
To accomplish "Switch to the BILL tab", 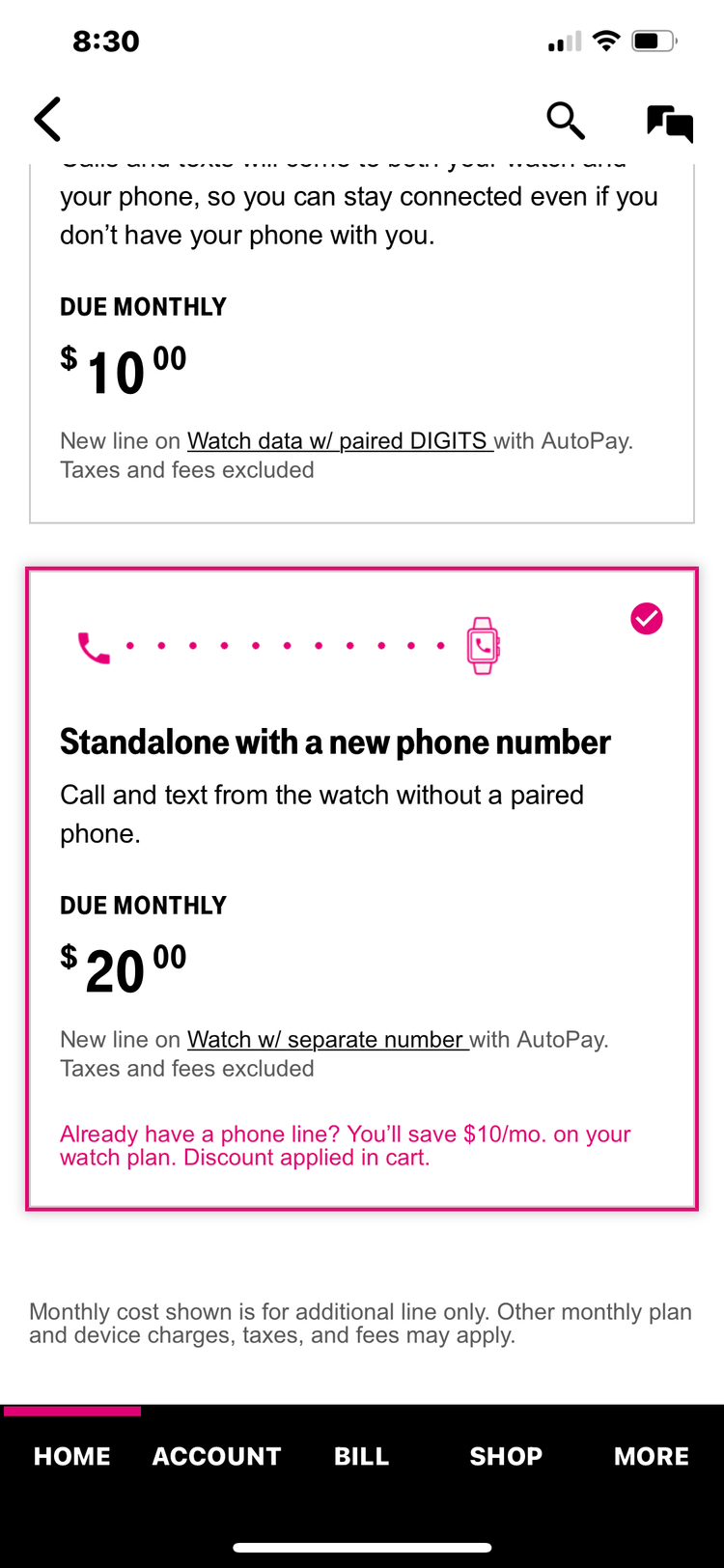I will (x=361, y=1456).
